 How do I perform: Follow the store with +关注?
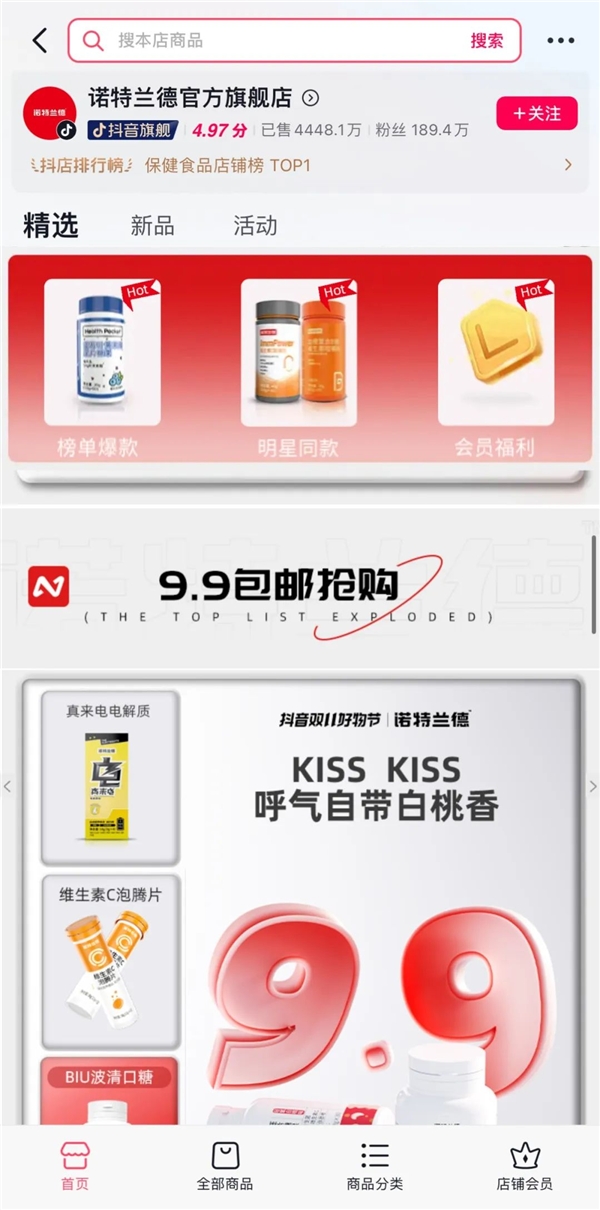pyautogui.click(x=537, y=114)
